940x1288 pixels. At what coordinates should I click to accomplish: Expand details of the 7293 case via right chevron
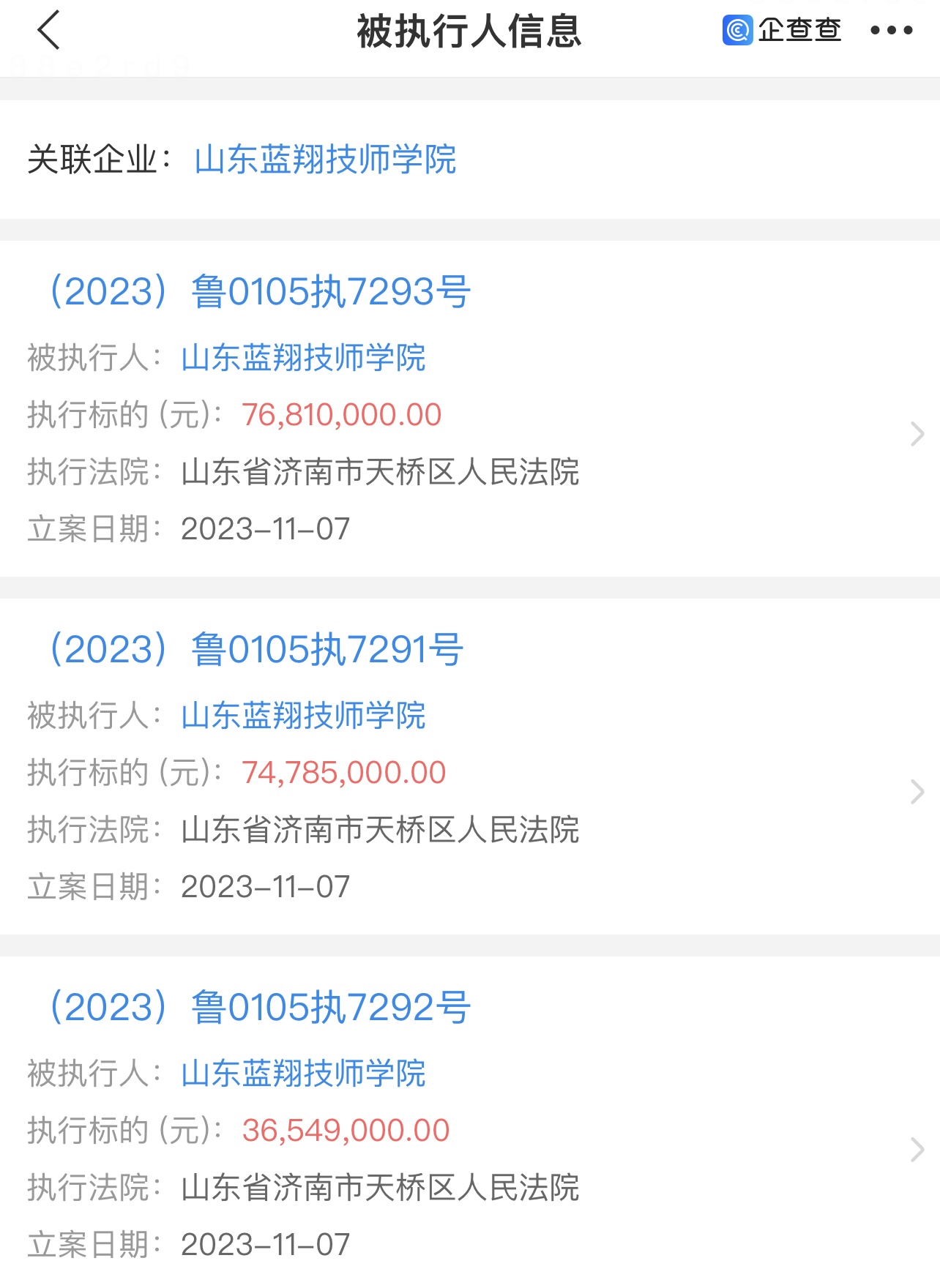917,435
